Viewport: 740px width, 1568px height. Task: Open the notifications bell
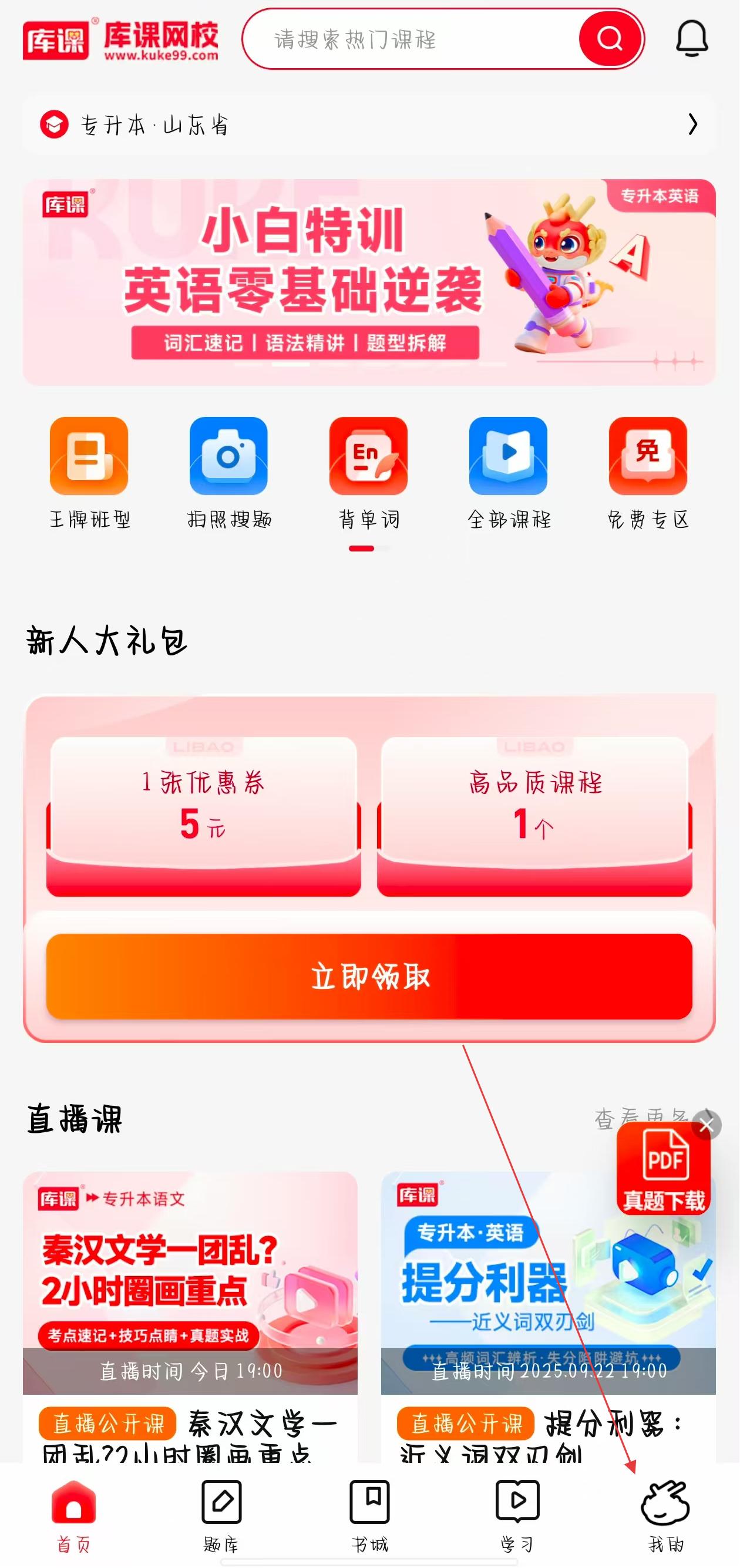[692, 39]
